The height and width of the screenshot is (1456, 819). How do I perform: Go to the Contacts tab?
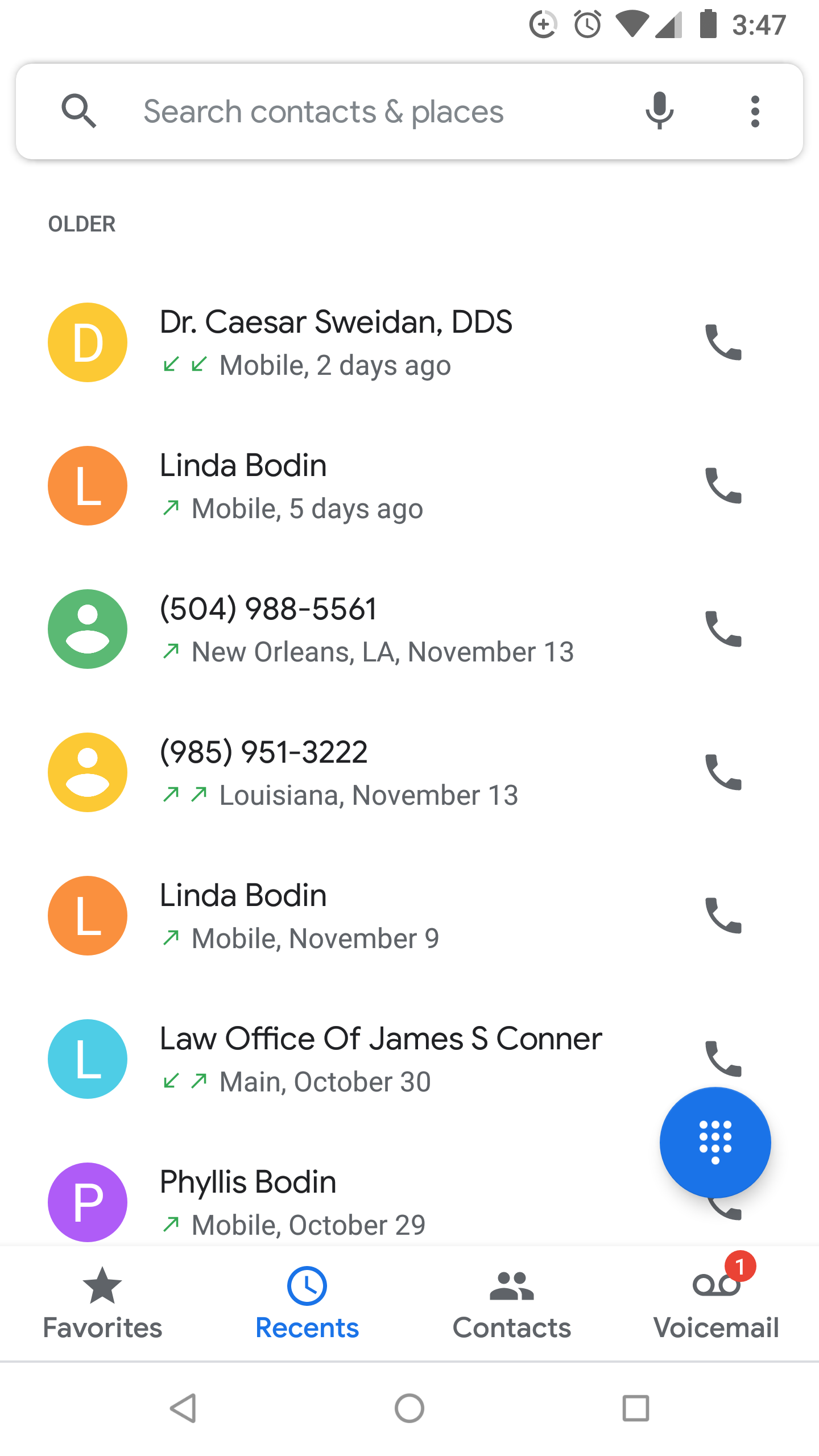pos(512,1304)
